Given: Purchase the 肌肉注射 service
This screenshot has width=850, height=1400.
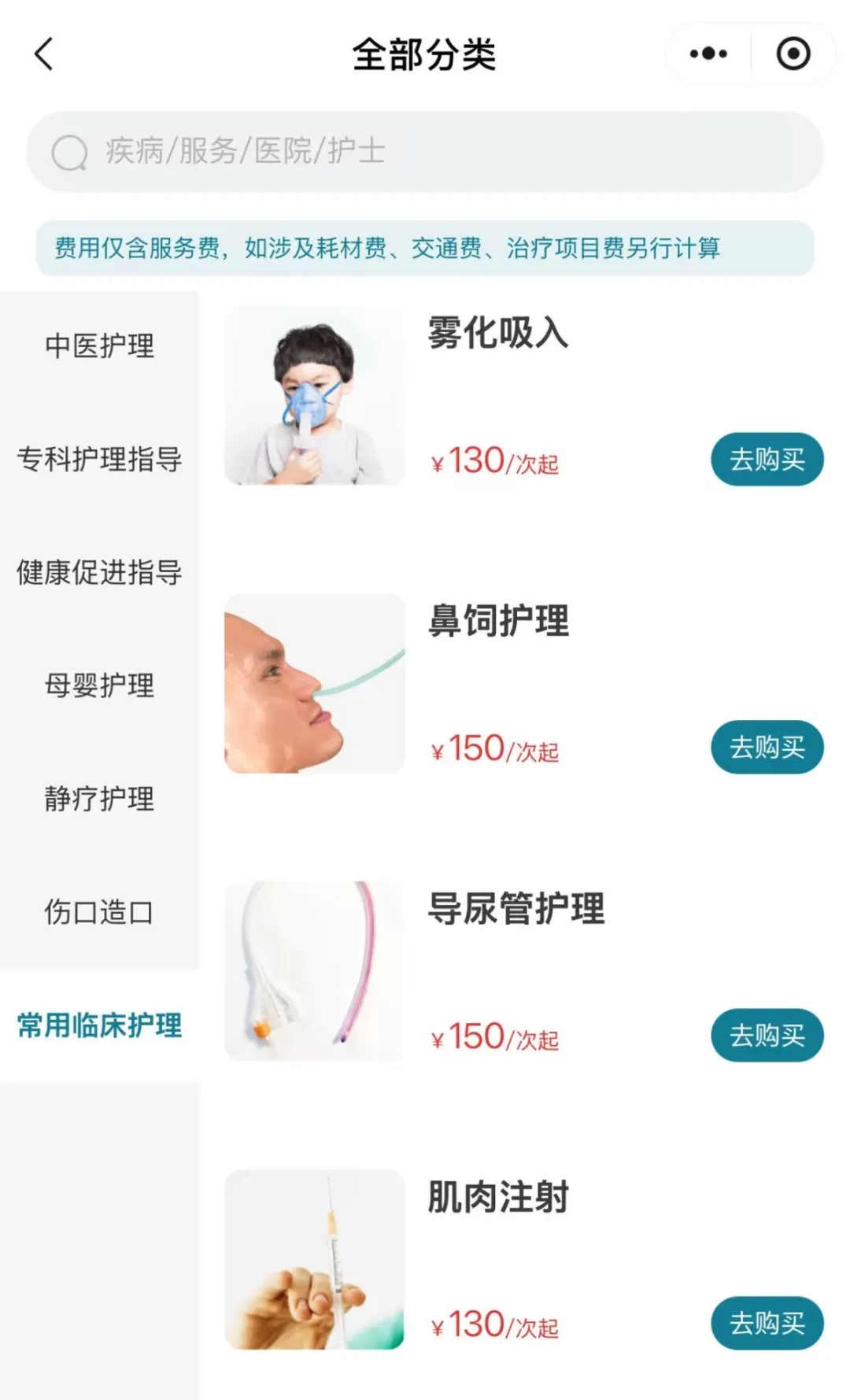Looking at the screenshot, I should tap(767, 1324).
